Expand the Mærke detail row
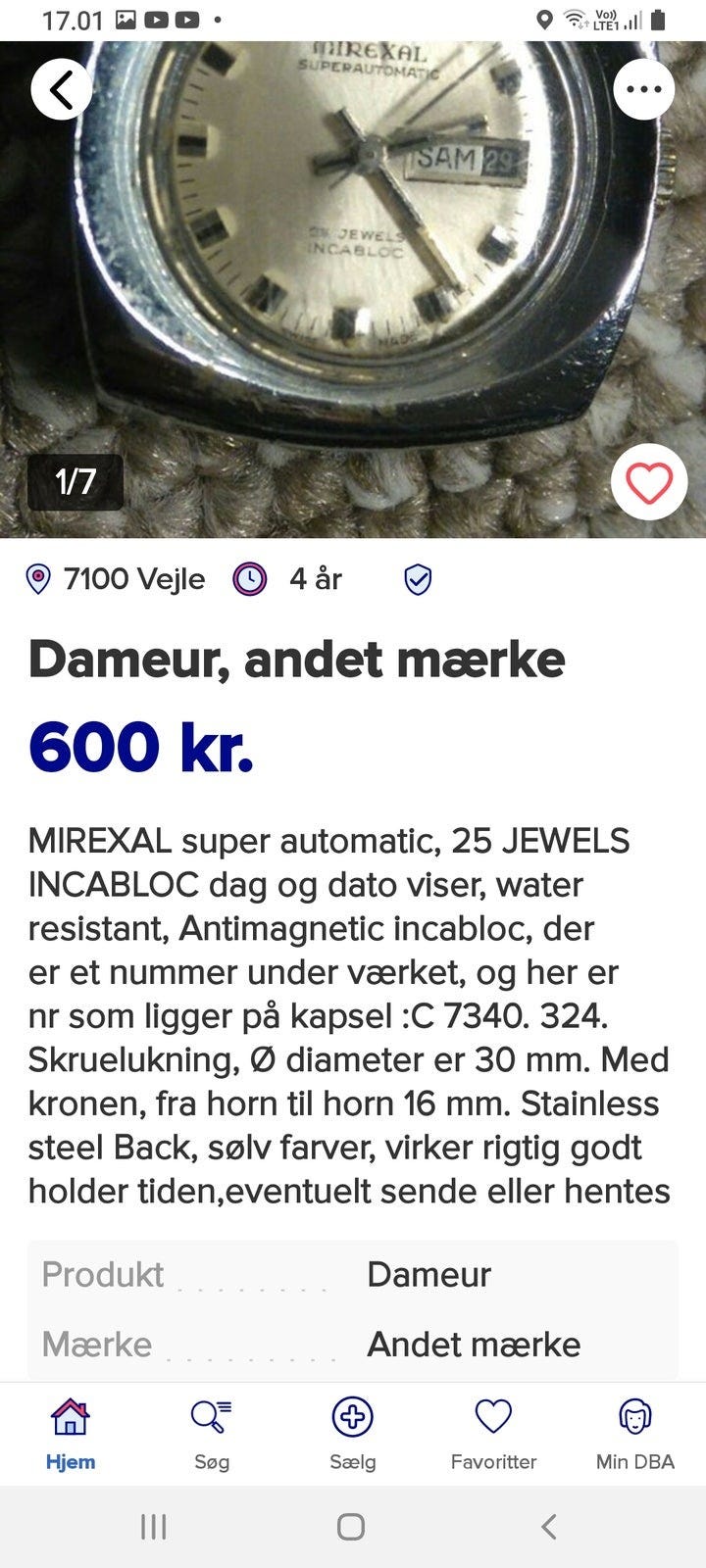The image size is (706, 1568). coord(353,1344)
